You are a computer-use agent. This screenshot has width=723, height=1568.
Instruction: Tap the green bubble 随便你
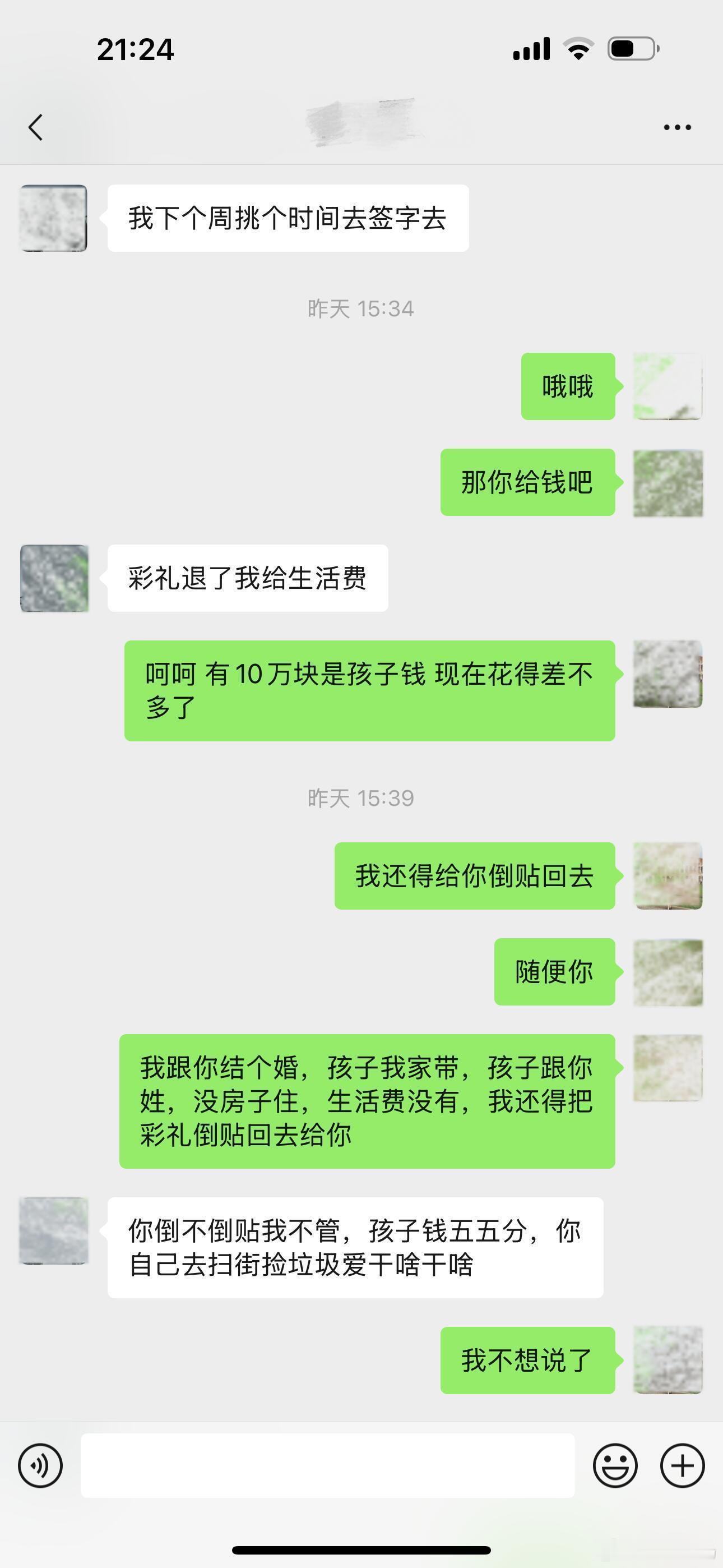click(x=554, y=971)
